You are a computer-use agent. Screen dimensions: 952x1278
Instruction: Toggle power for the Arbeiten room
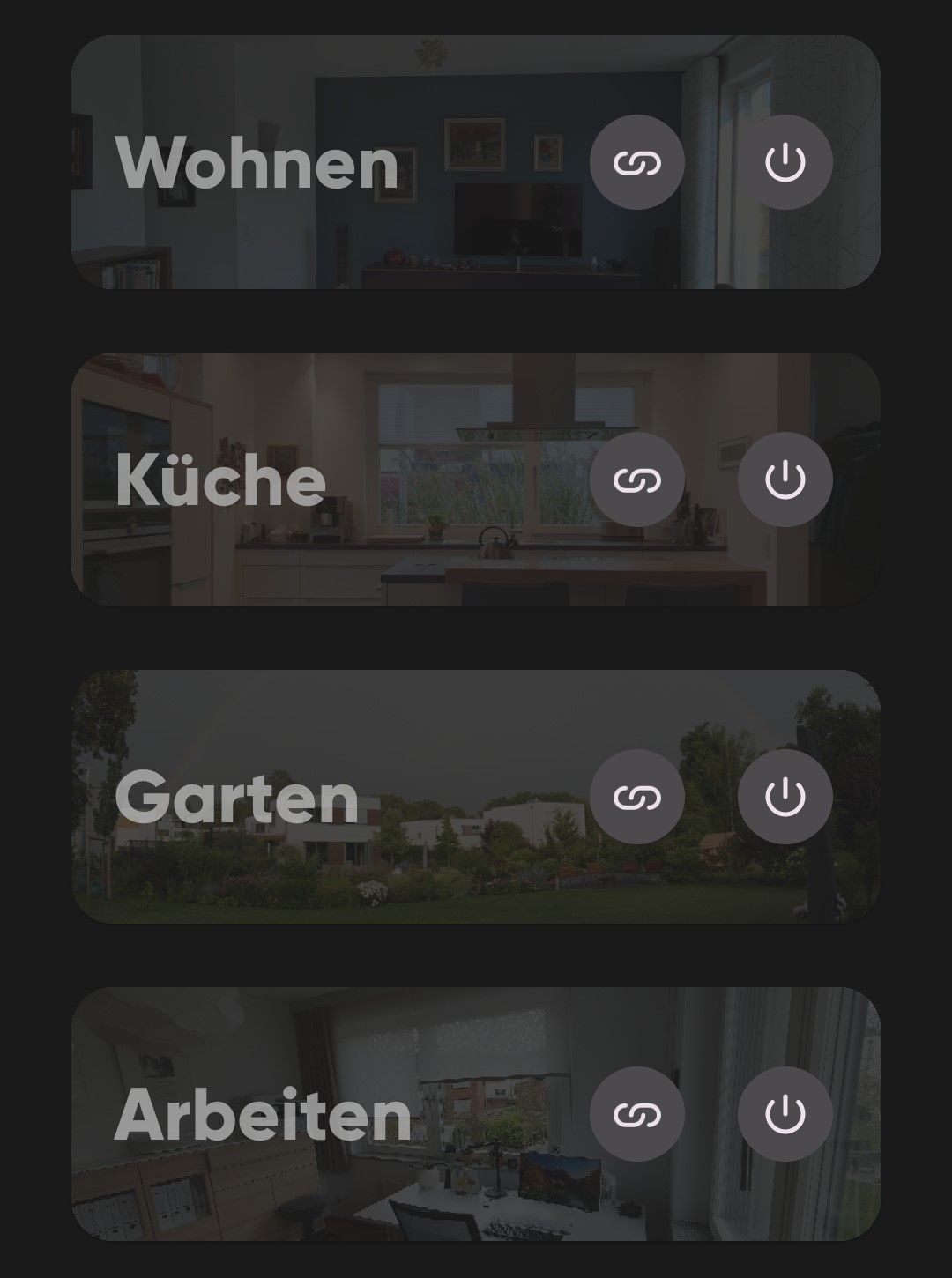point(785,1114)
